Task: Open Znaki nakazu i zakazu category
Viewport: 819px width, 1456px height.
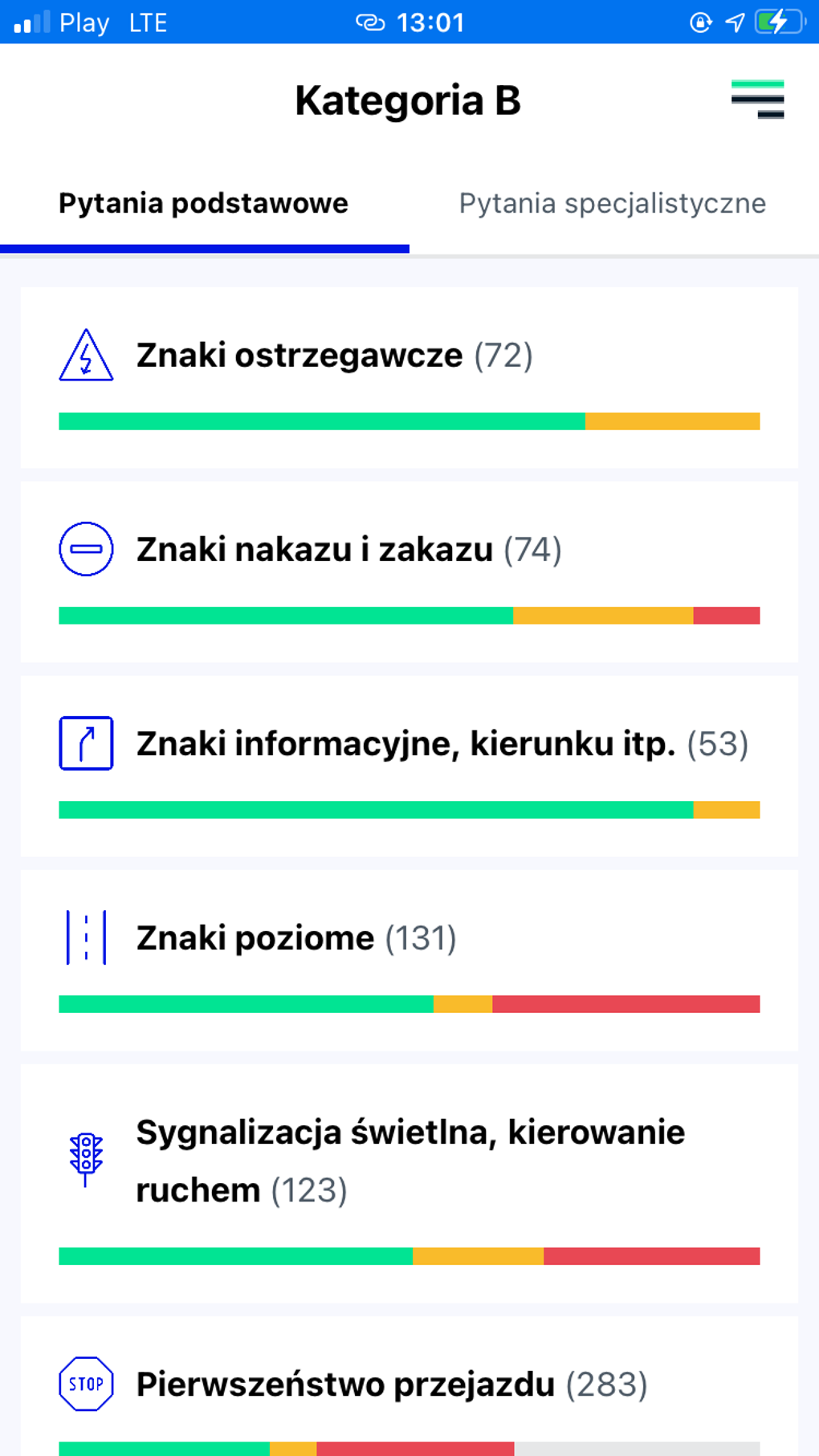Action: click(x=409, y=571)
